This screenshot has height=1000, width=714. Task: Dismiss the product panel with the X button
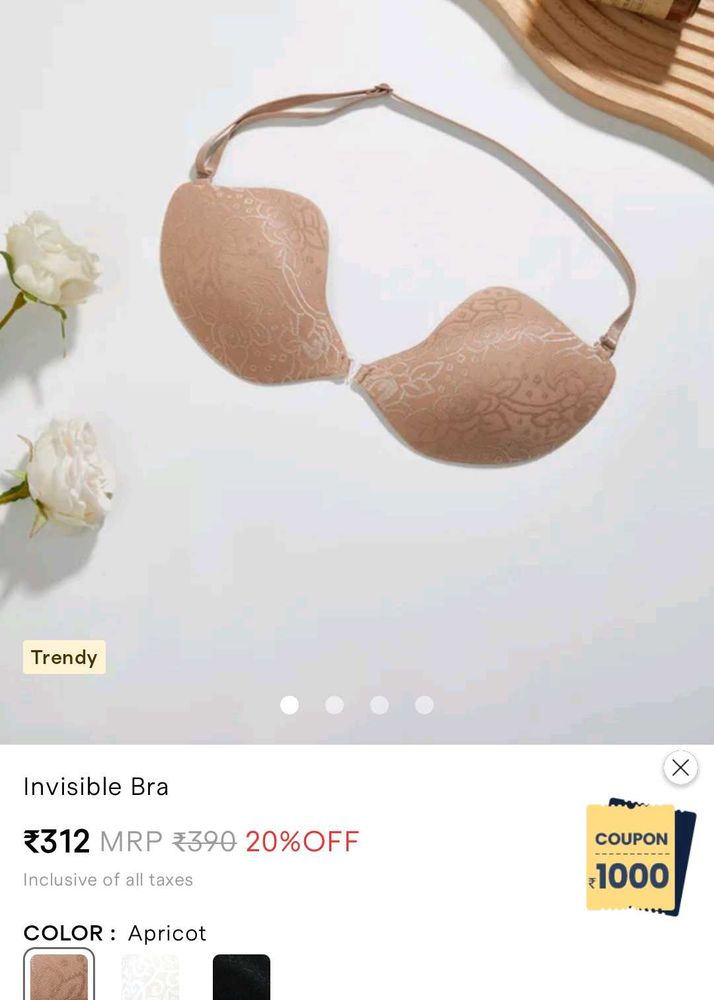click(x=680, y=767)
